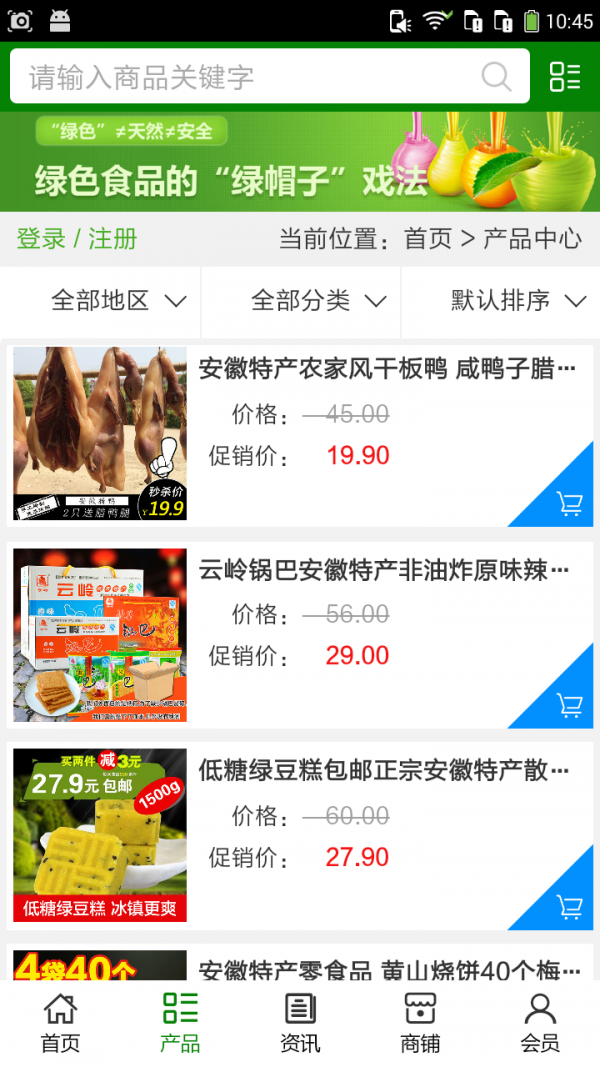This screenshot has width=600, height=1067.
Task: Switch to the 资讯 tab
Action: (x=300, y=1022)
